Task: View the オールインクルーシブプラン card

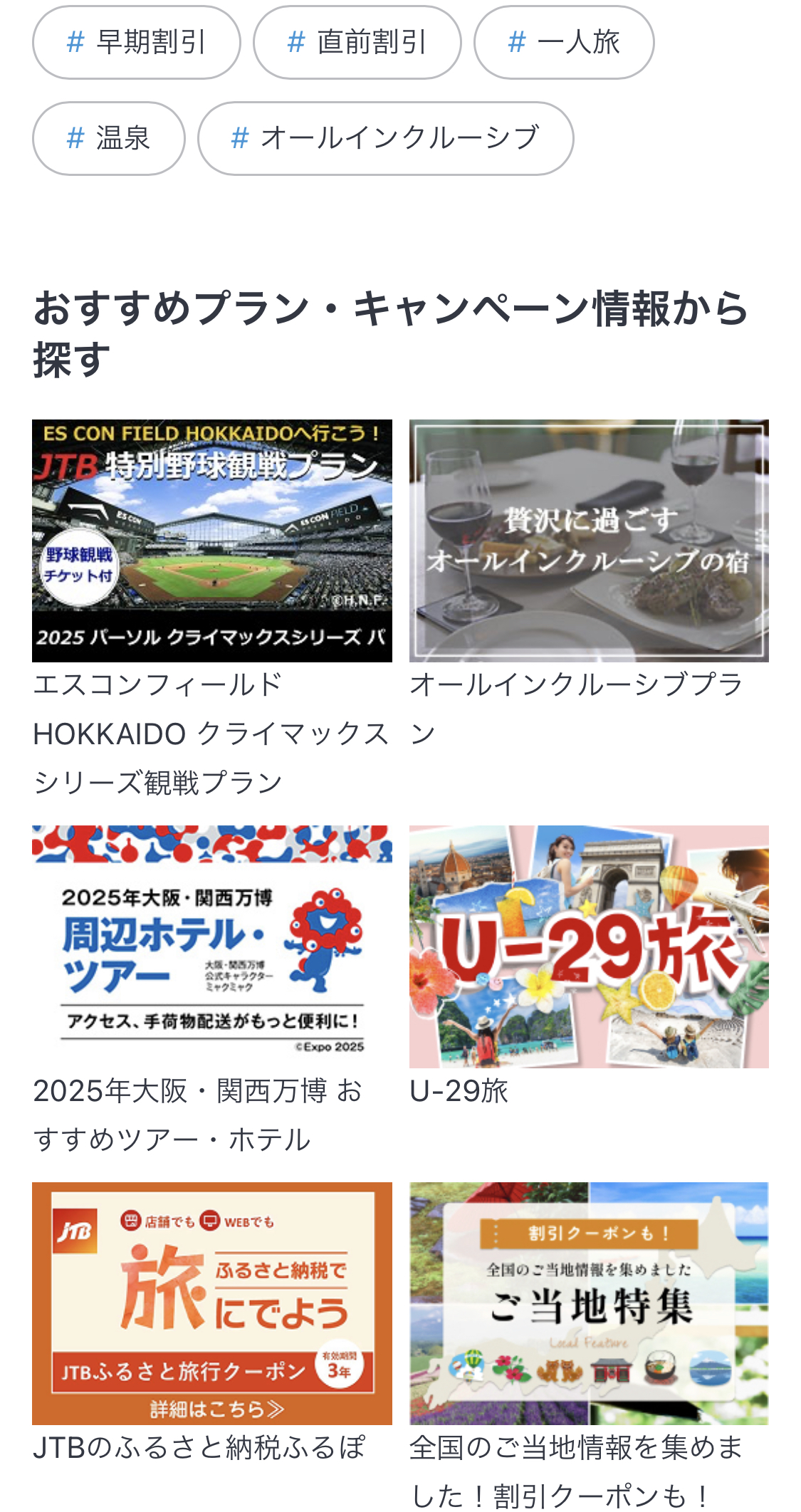Action: coord(589,541)
